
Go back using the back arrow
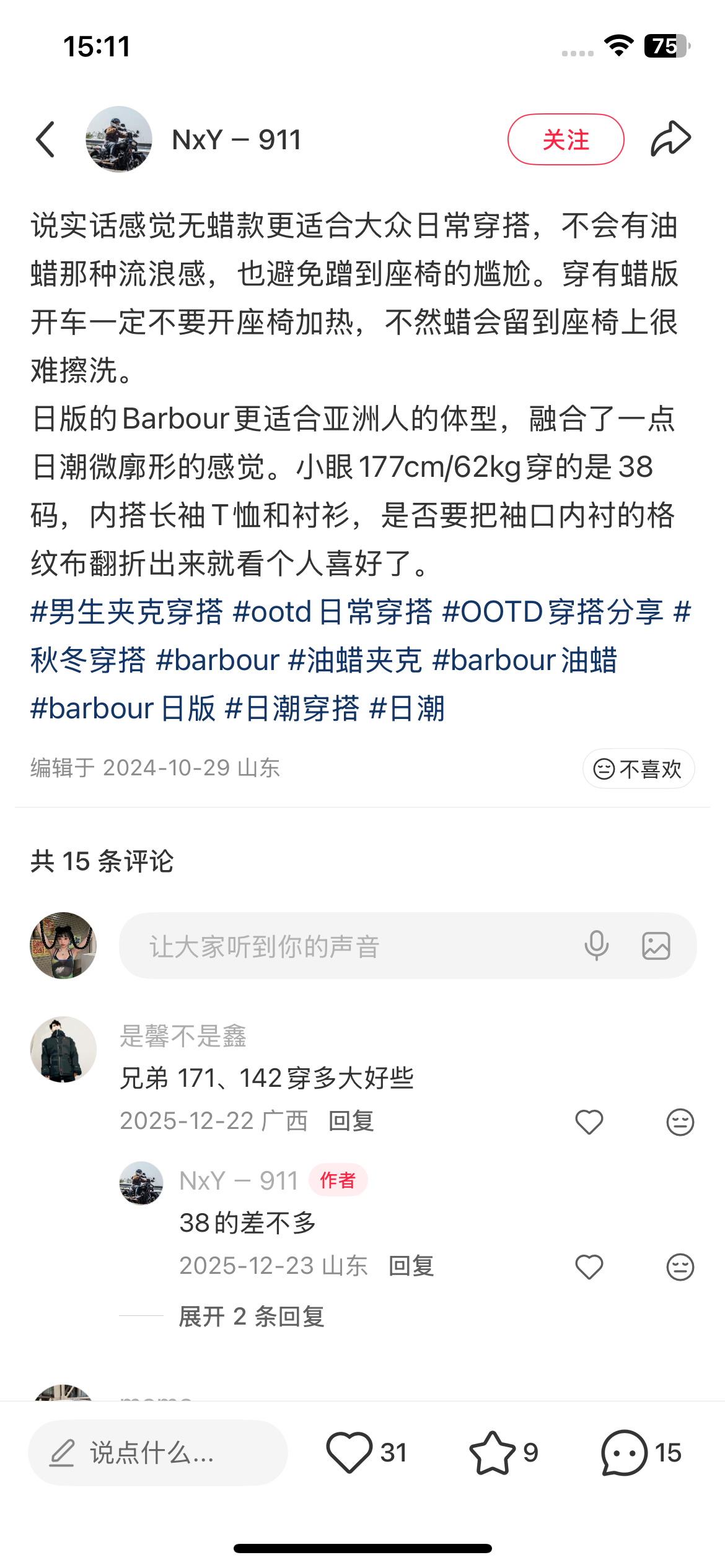click(x=46, y=139)
